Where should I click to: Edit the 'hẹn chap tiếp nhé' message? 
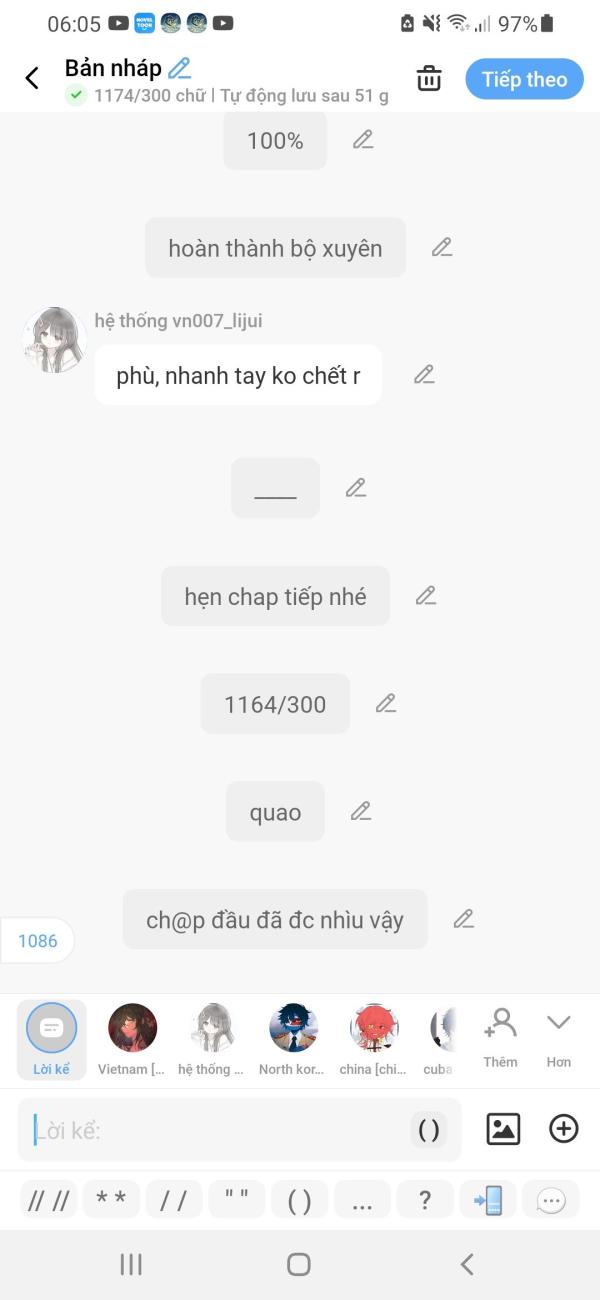click(x=426, y=595)
